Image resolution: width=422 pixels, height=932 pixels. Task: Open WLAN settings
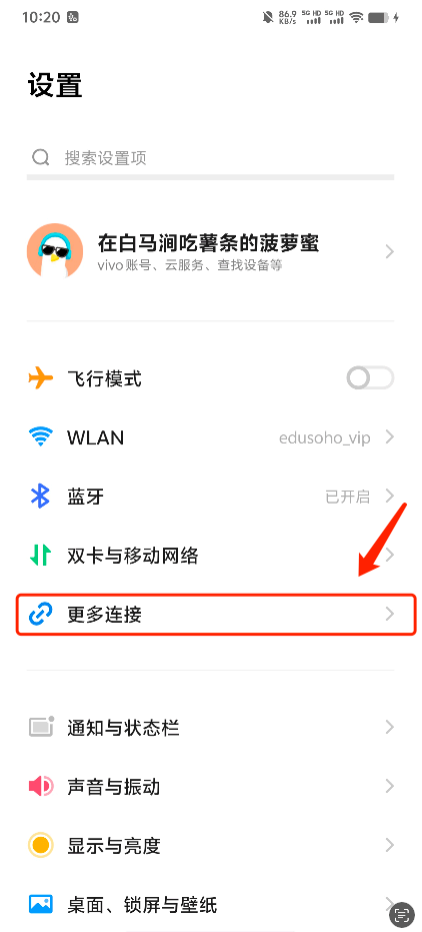[210, 438]
